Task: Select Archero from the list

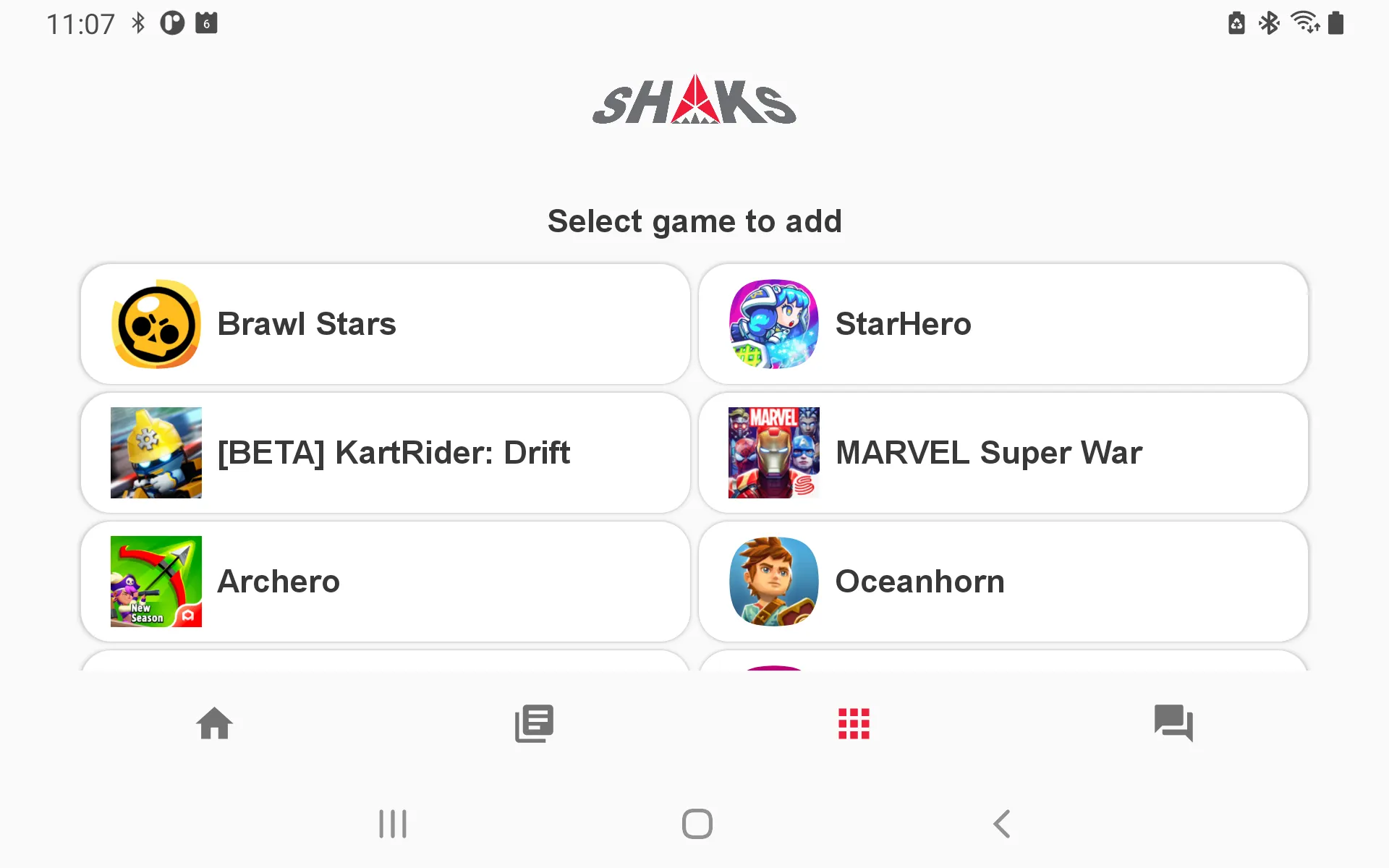Action: click(x=385, y=582)
